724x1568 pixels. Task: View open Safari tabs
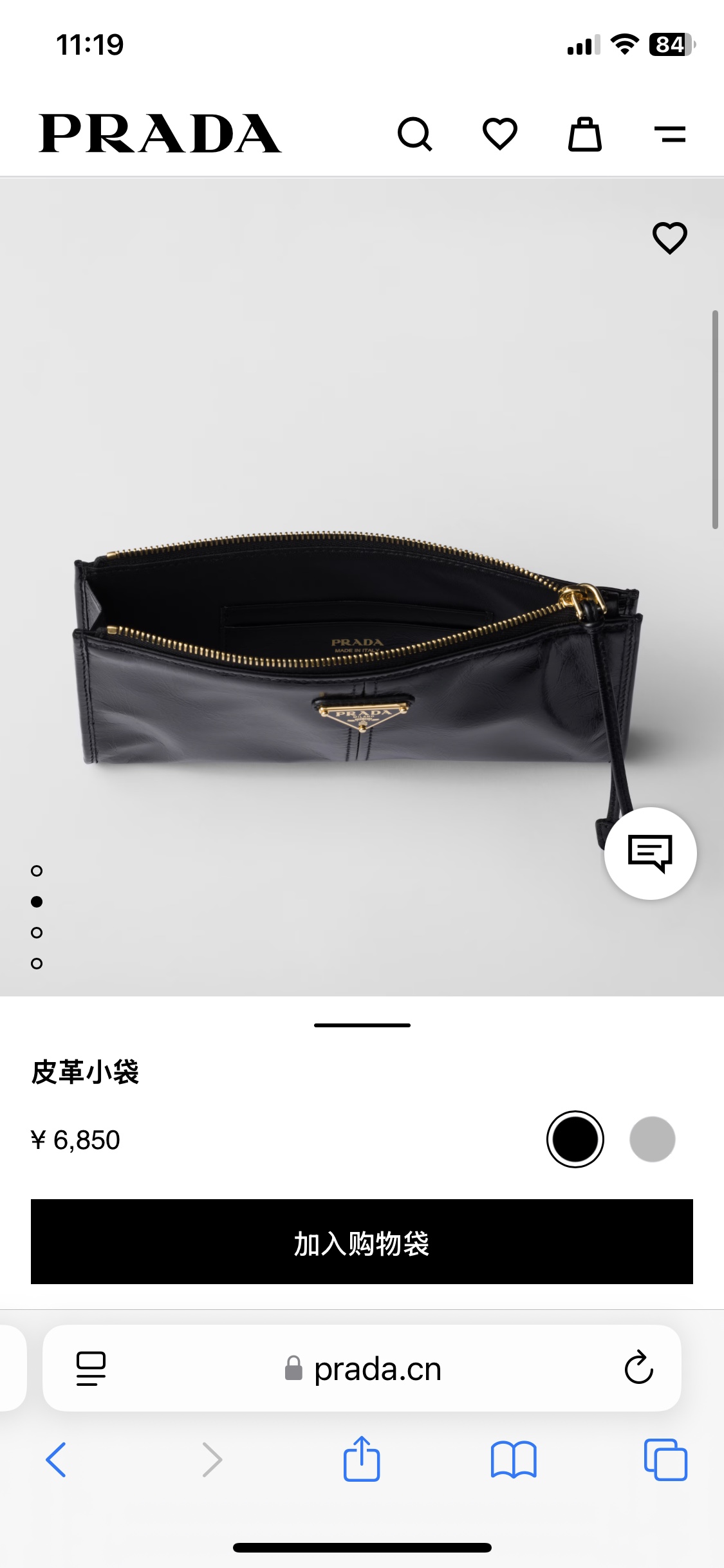coord(665,1459)
